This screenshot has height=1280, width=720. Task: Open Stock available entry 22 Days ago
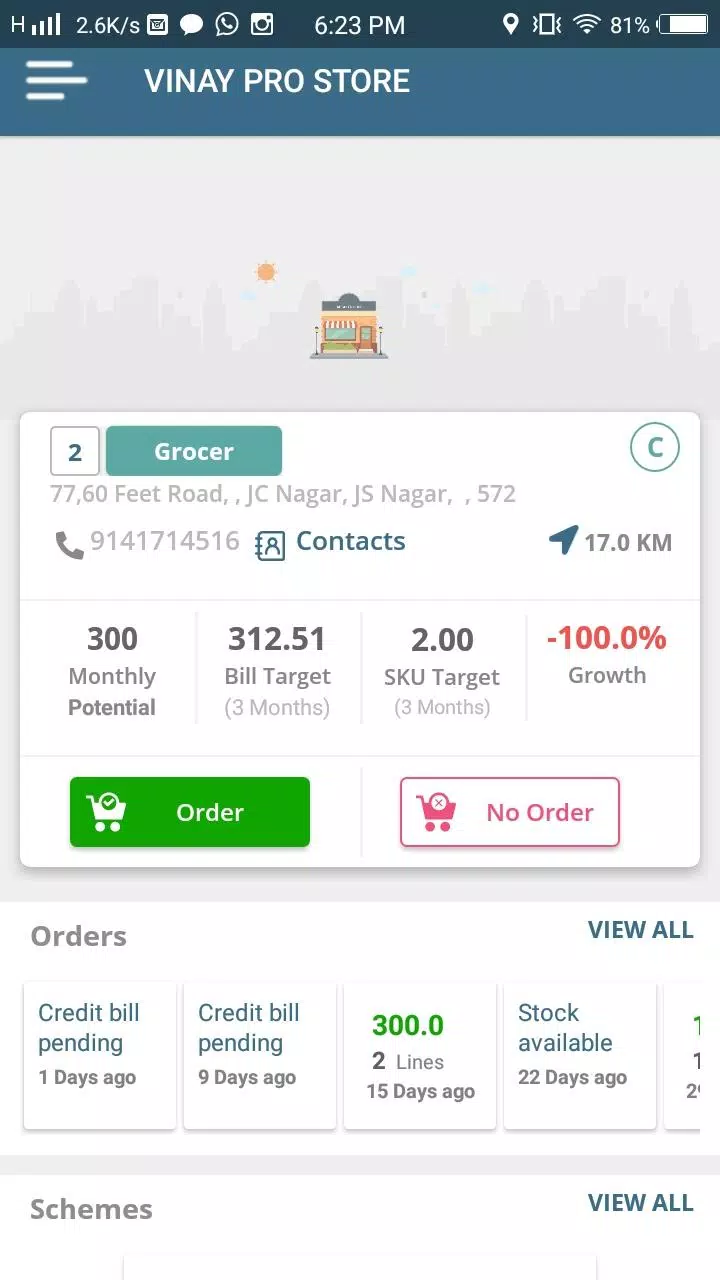tap(580, 1055)
